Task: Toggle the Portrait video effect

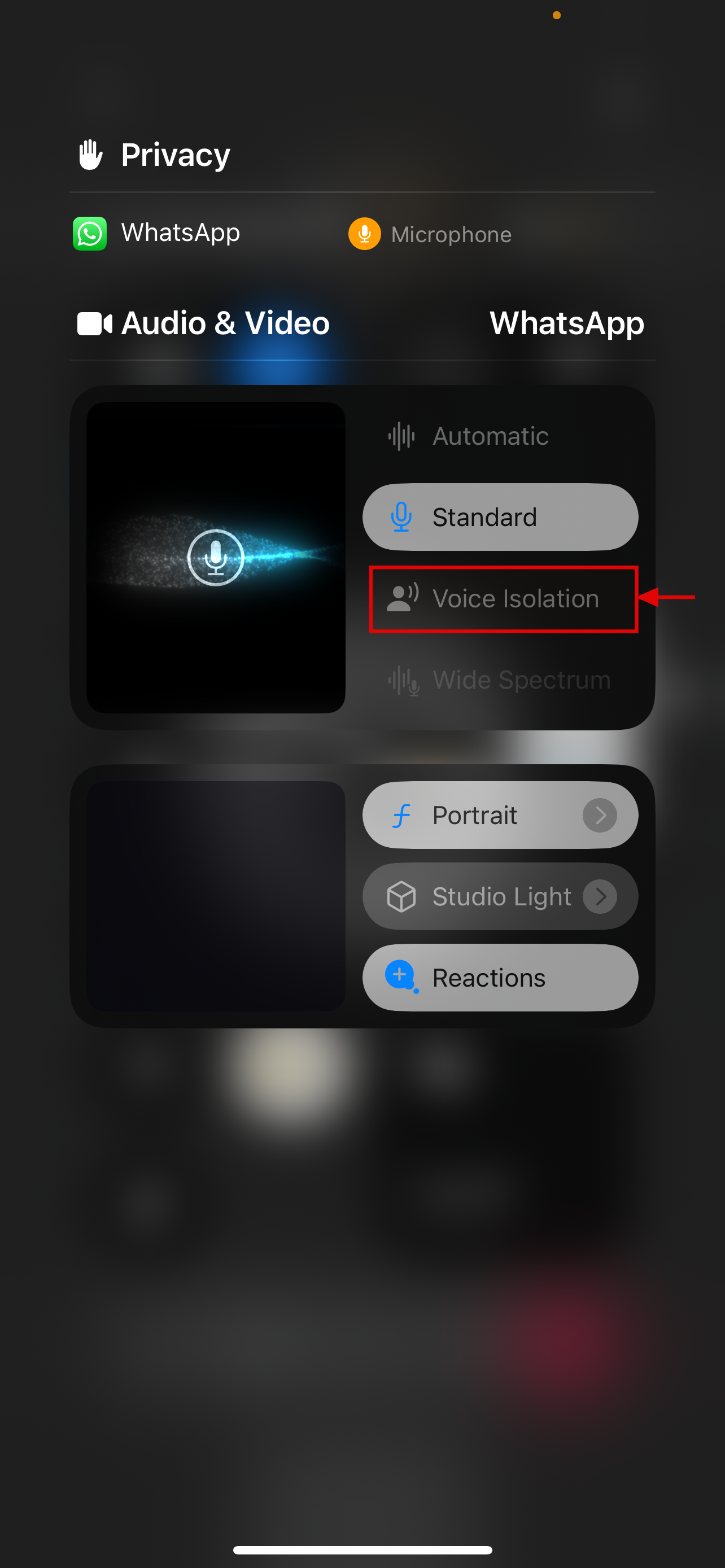Action: click(x=469, y=816)
